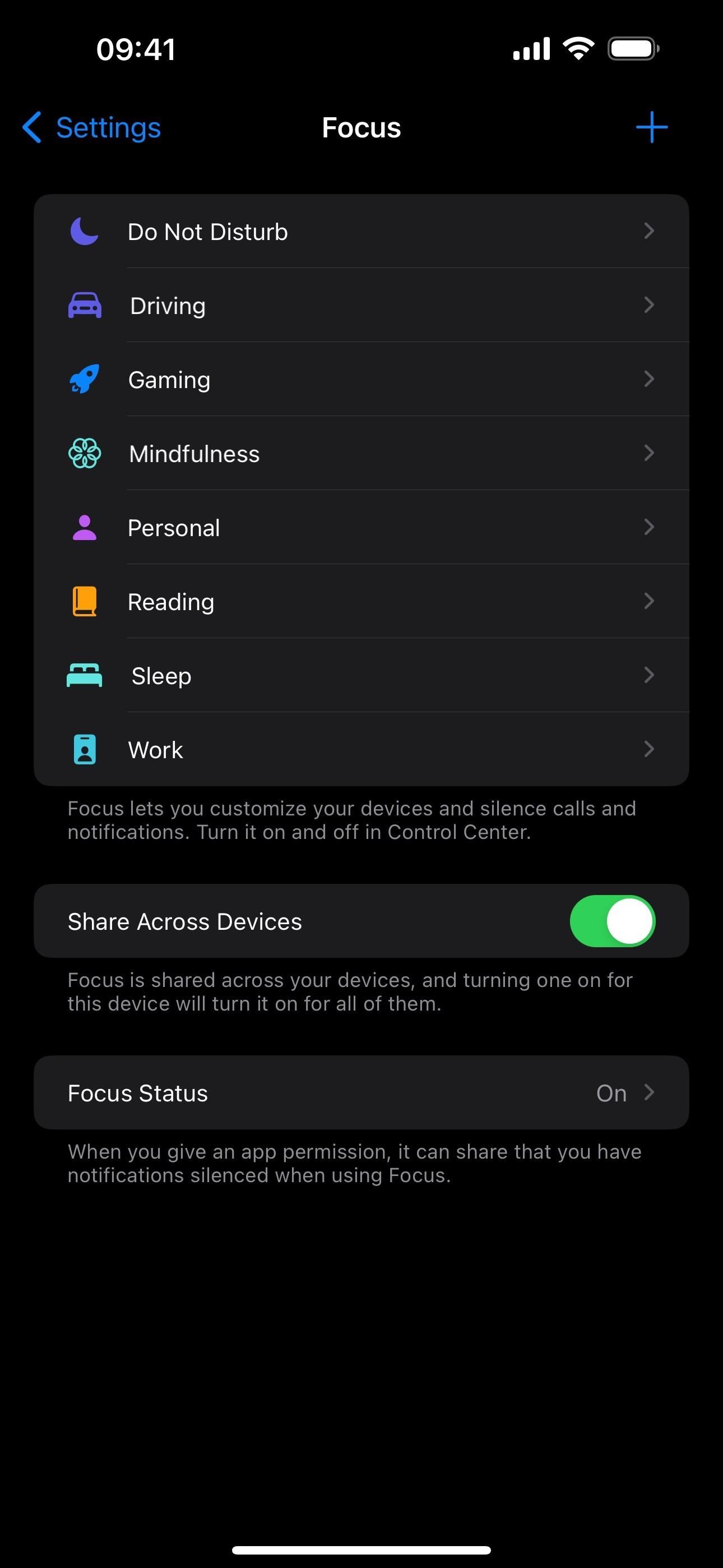
Task: Tap the Driving car icon
Action: (85, 305)
